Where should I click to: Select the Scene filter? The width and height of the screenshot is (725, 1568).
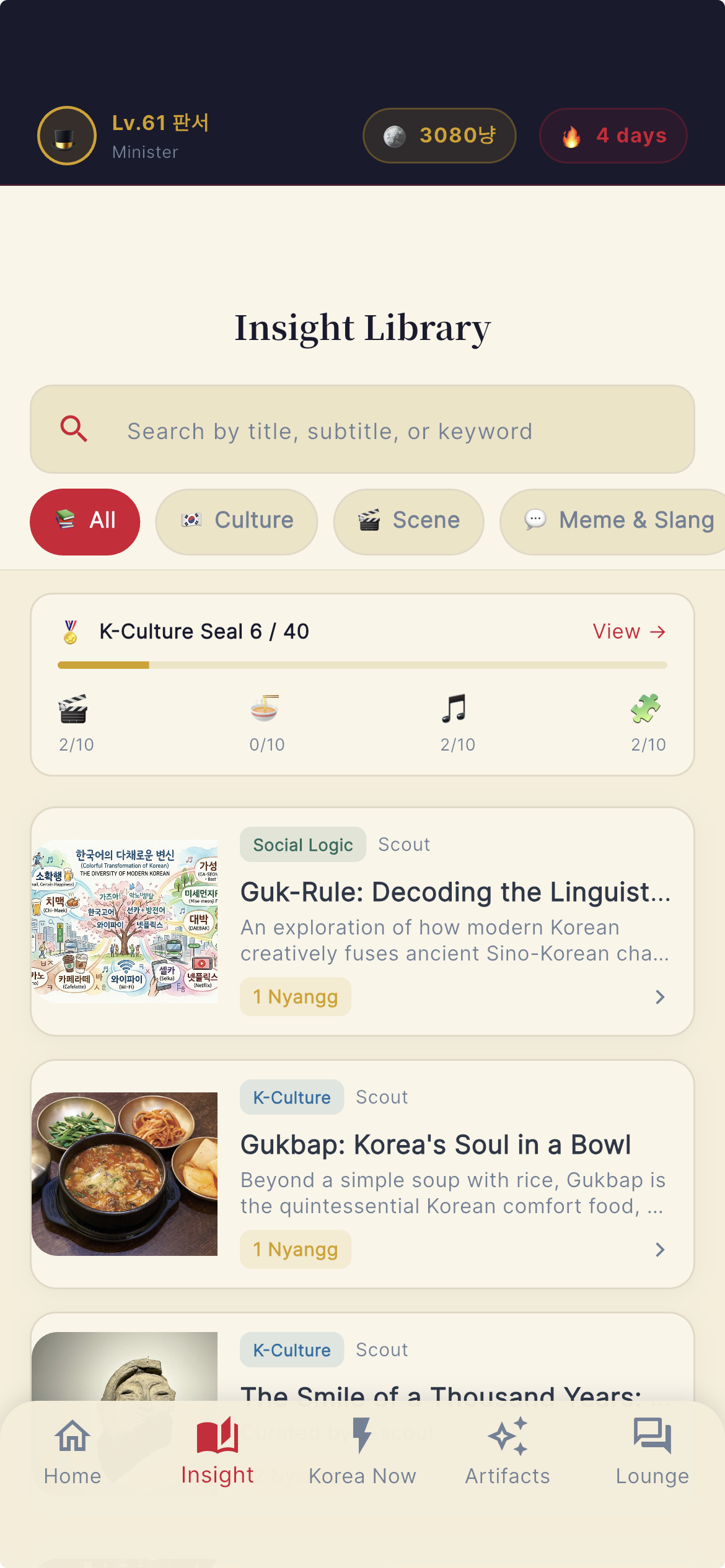click(408, 521)
